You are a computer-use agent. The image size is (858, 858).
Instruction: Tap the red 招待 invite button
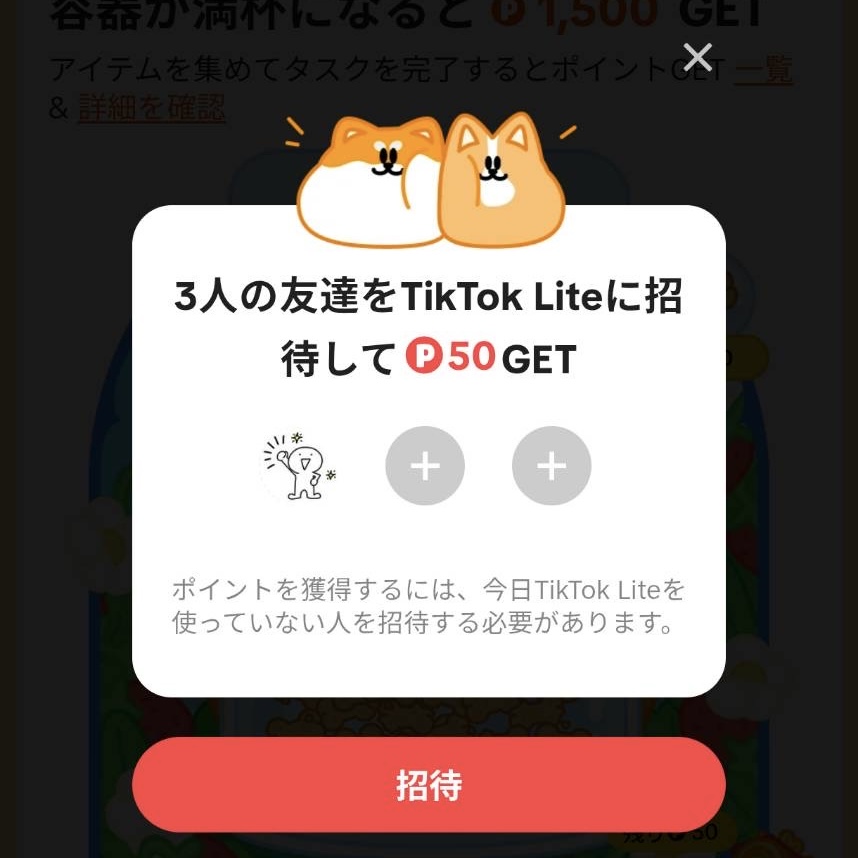coord(428,785)
